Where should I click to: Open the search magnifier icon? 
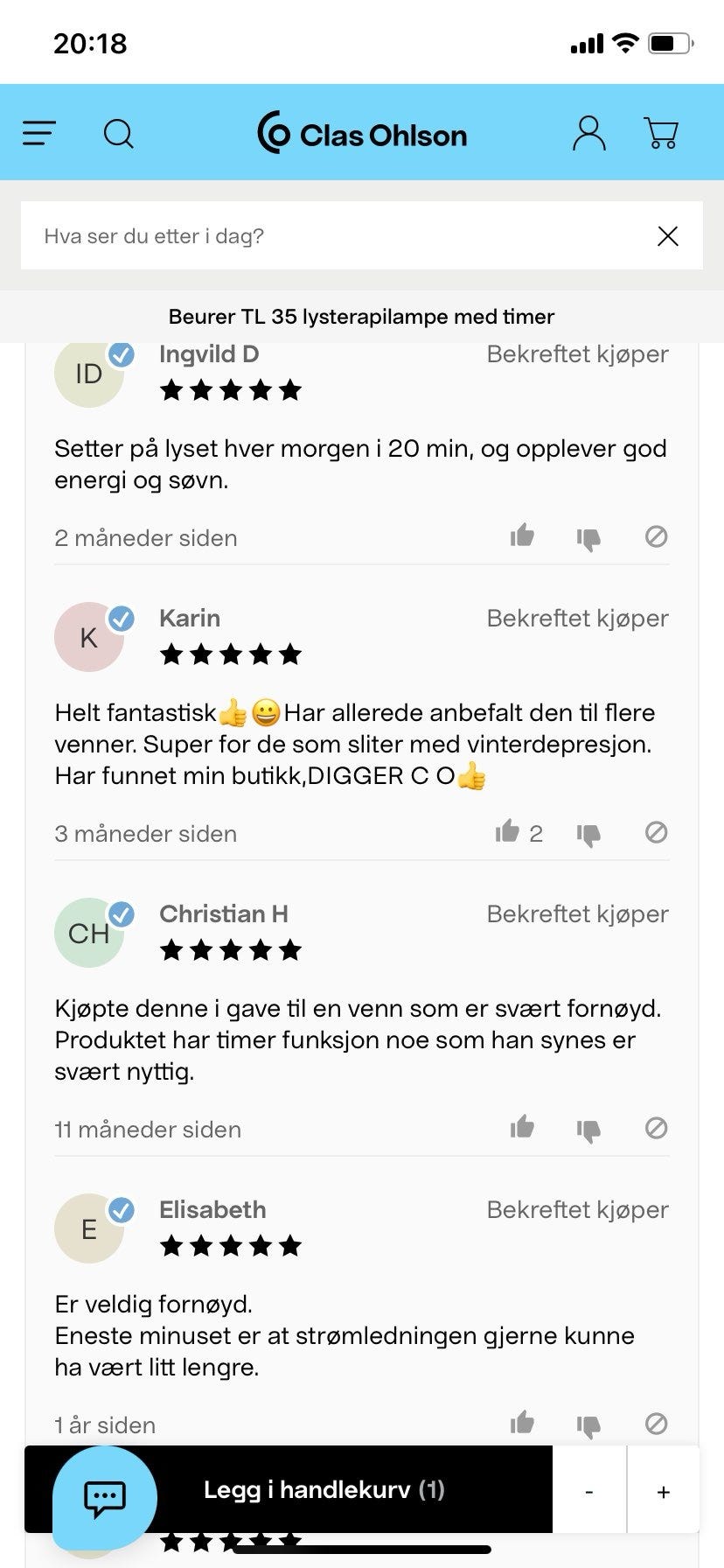point(119,133)
